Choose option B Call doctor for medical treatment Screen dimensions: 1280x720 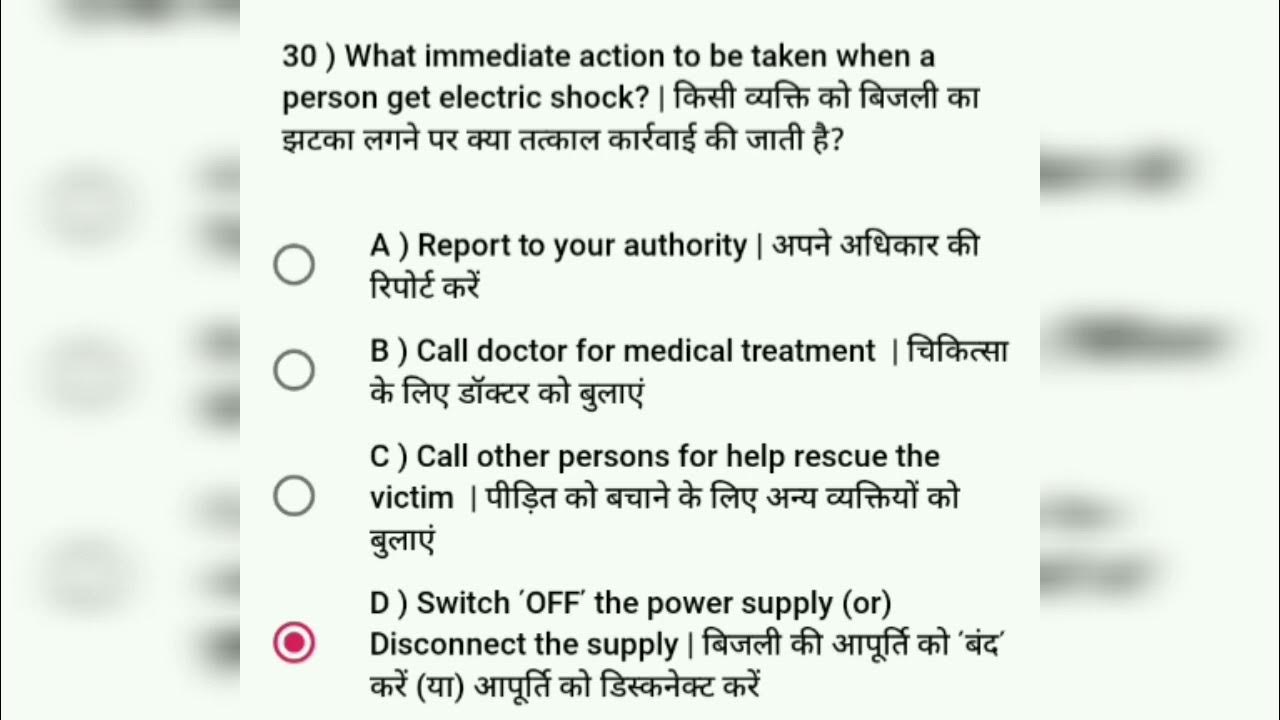pos(294,370)
